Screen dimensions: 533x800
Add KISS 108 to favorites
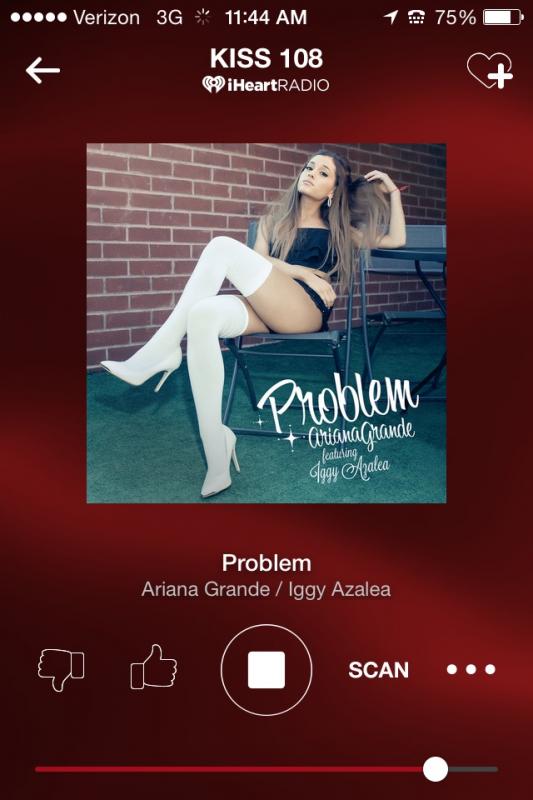coord(490,70)
